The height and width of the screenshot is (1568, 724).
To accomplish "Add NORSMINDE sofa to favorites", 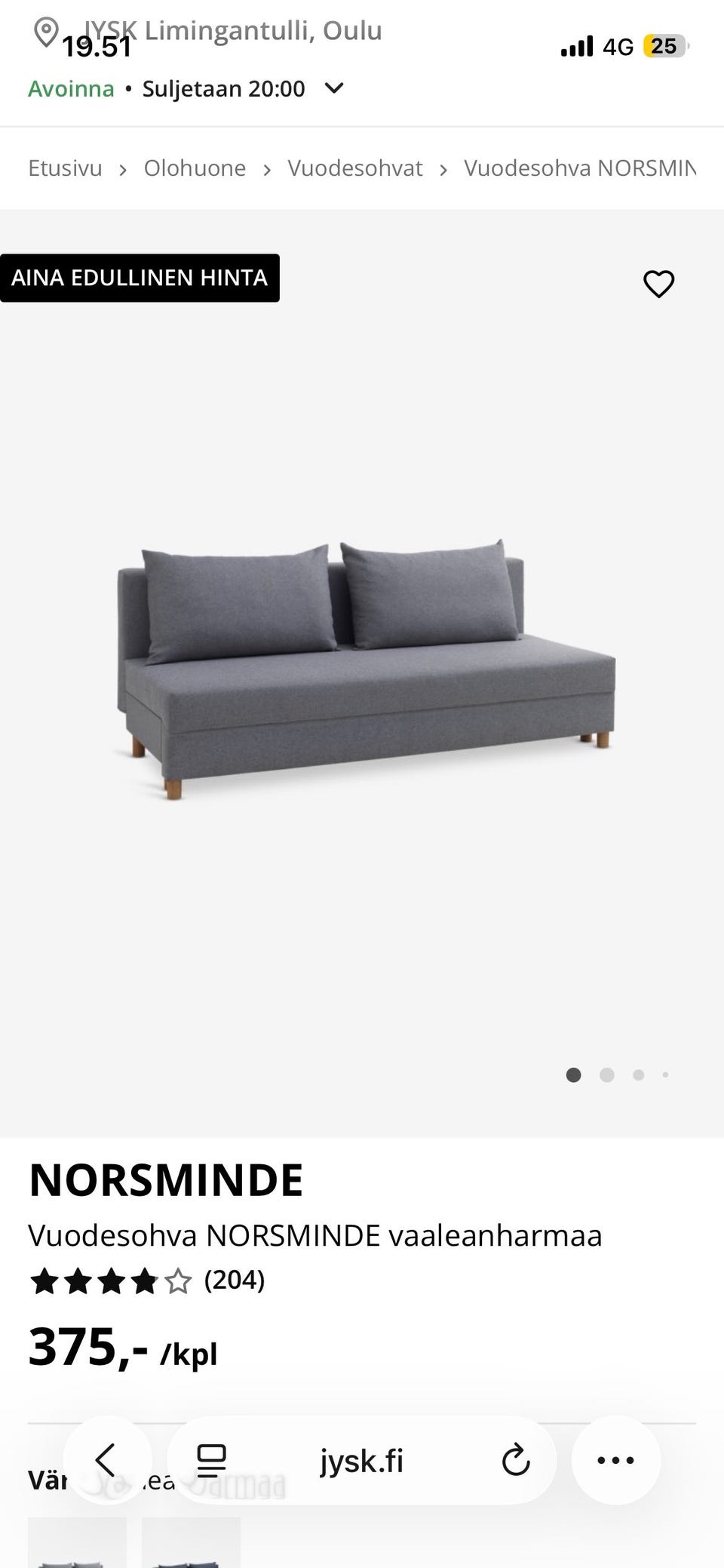I will tap(658, 284).
